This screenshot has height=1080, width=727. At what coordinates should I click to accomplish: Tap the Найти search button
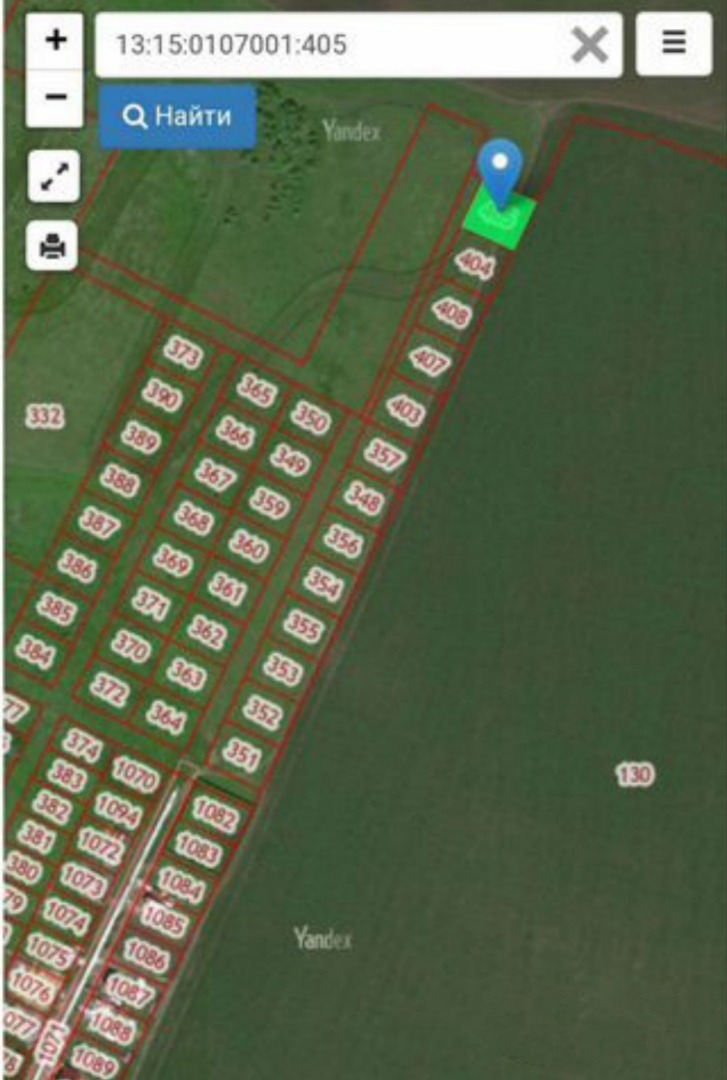click(x=177, y=117)
